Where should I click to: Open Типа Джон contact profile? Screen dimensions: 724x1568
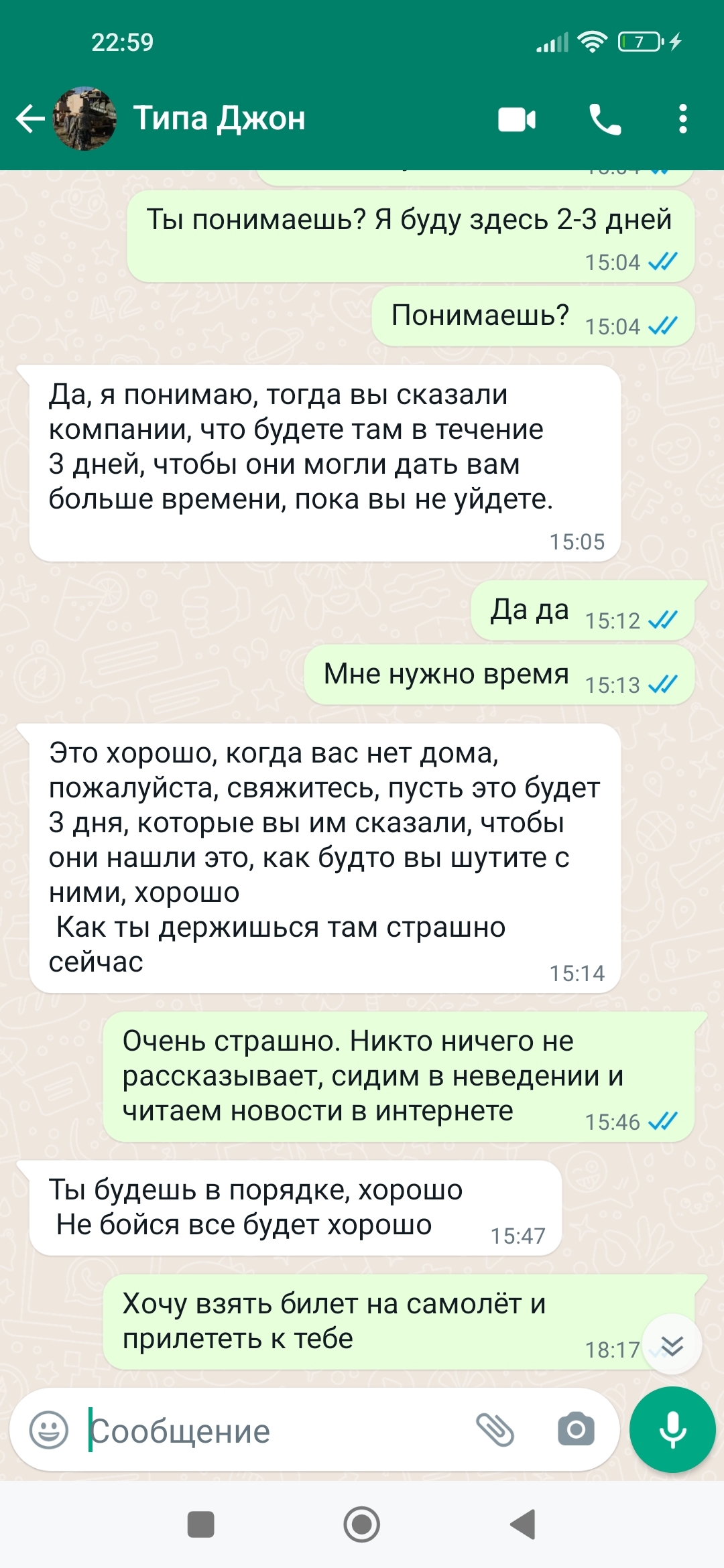[219, 119]
